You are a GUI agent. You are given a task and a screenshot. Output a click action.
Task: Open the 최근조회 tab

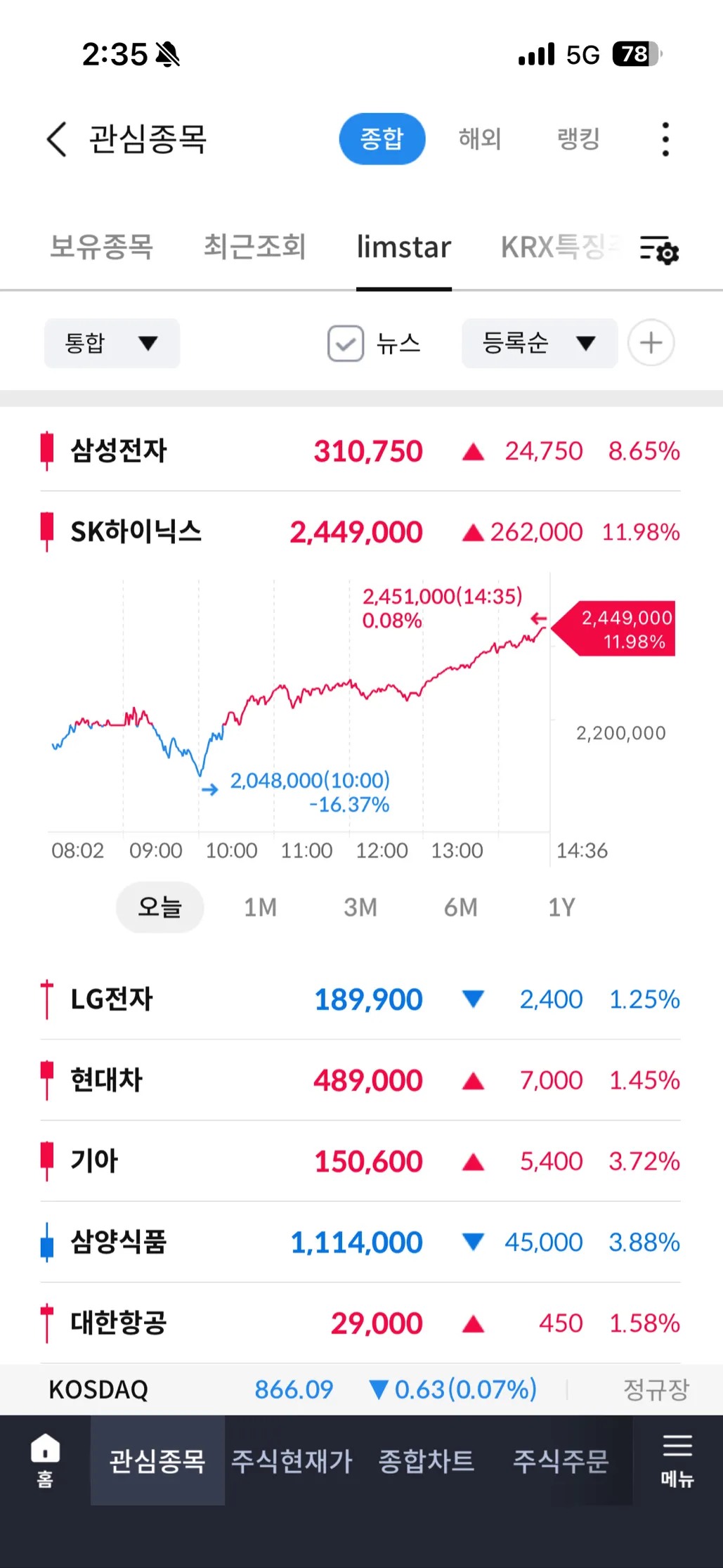click(254, 247)
